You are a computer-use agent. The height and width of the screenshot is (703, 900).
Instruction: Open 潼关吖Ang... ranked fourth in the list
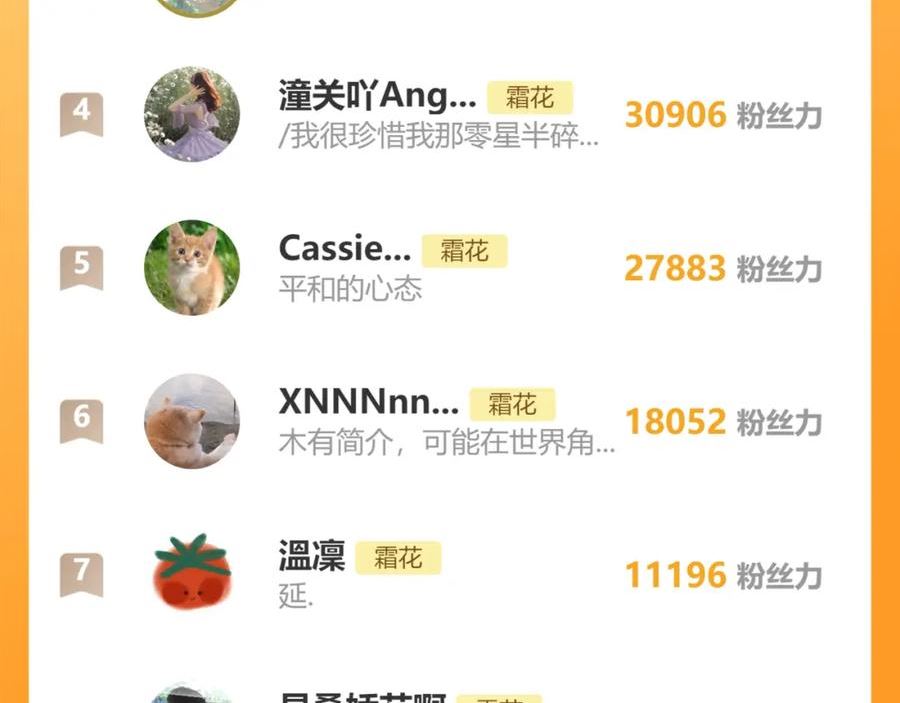(377, 97)
